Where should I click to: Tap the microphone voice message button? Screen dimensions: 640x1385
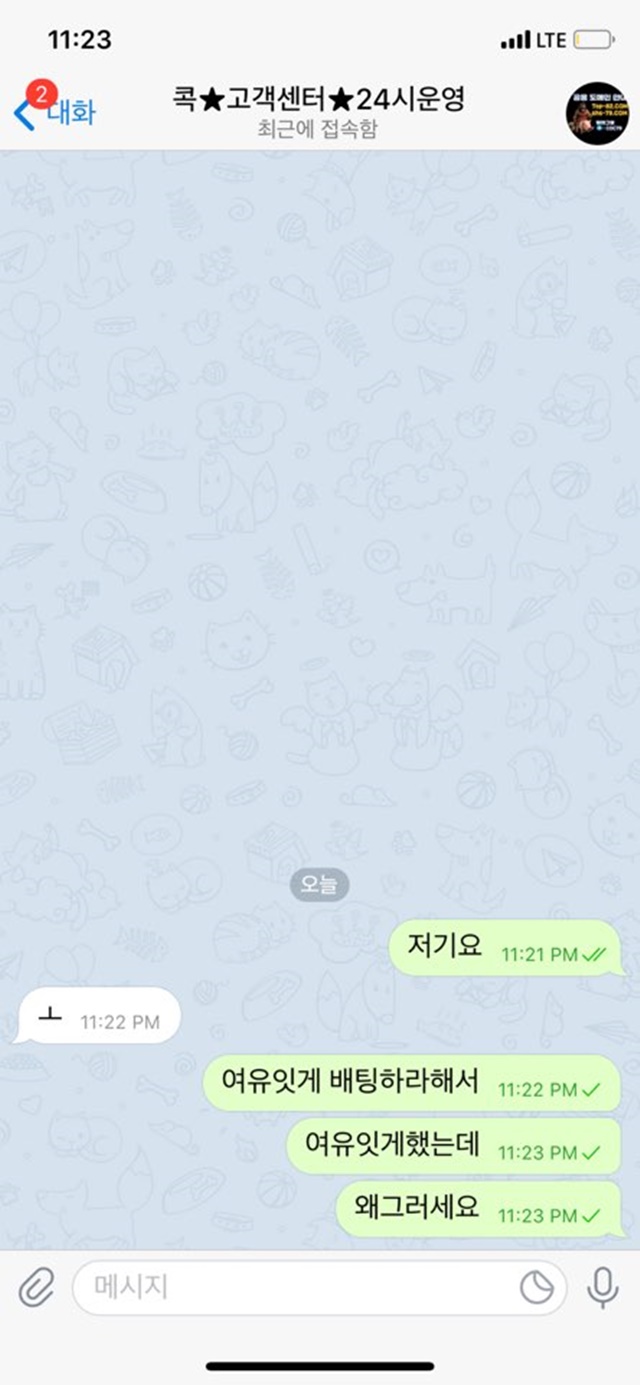pos(602,1288)
